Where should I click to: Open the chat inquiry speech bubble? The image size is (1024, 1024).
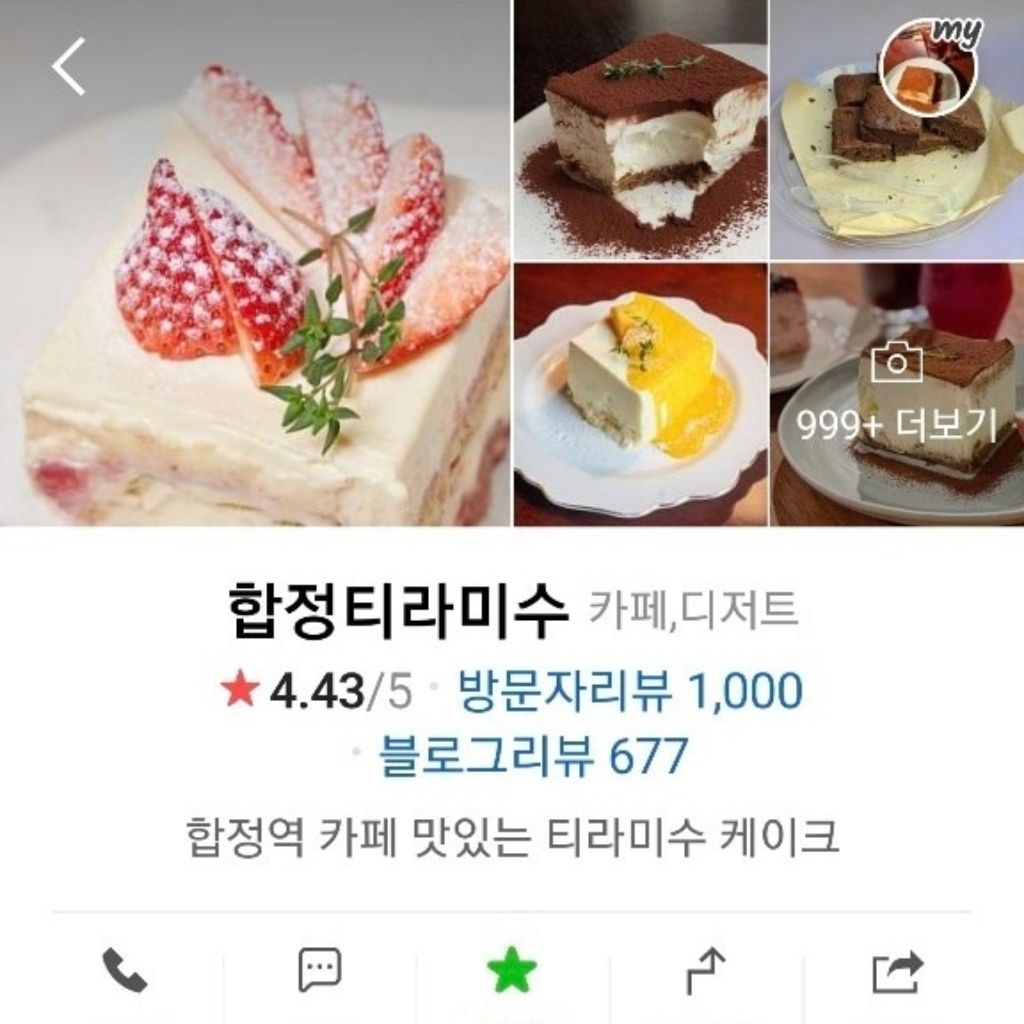point(320,970)
